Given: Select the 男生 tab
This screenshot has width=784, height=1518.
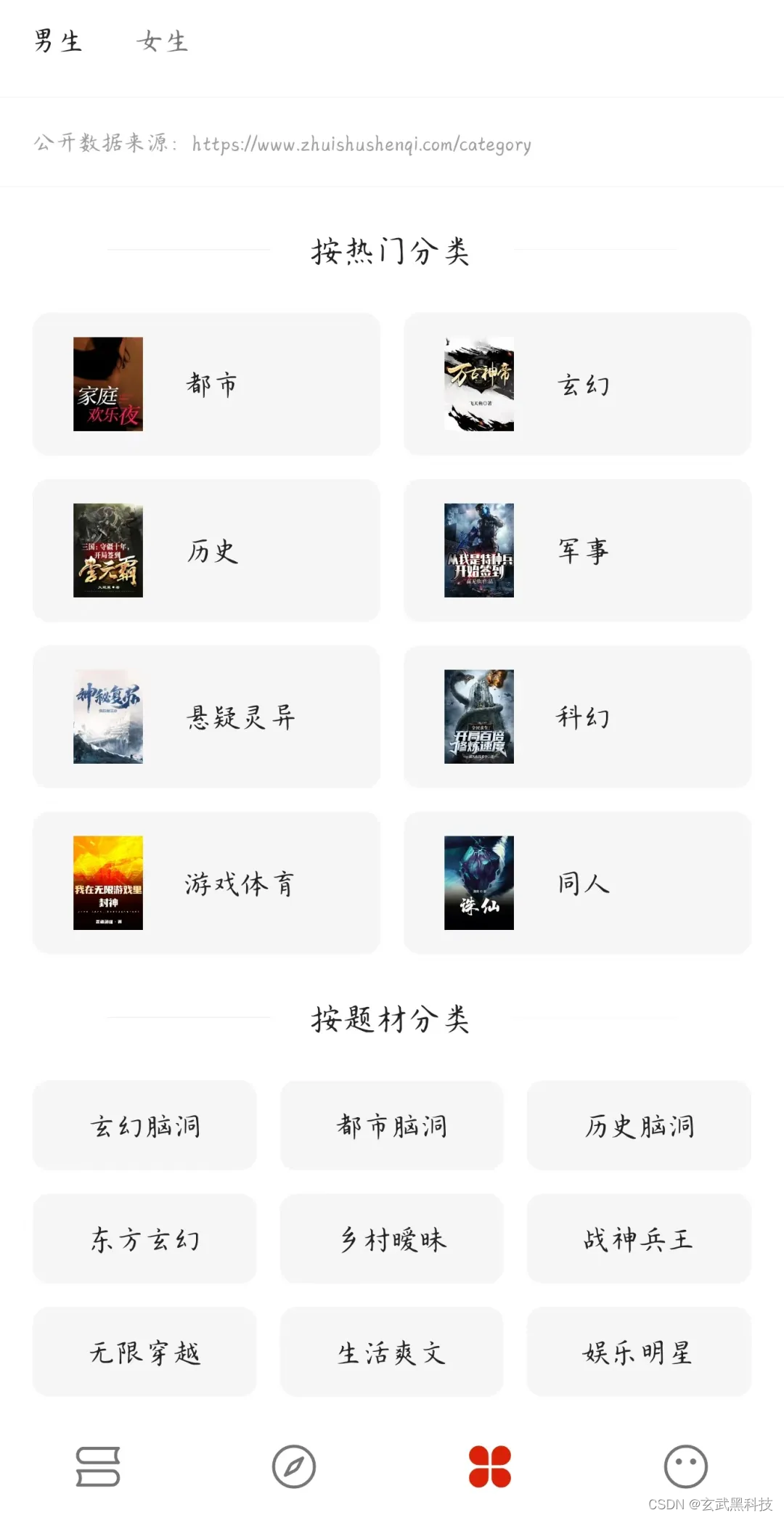Looking at the screenshot, I should tap(57, 41).
